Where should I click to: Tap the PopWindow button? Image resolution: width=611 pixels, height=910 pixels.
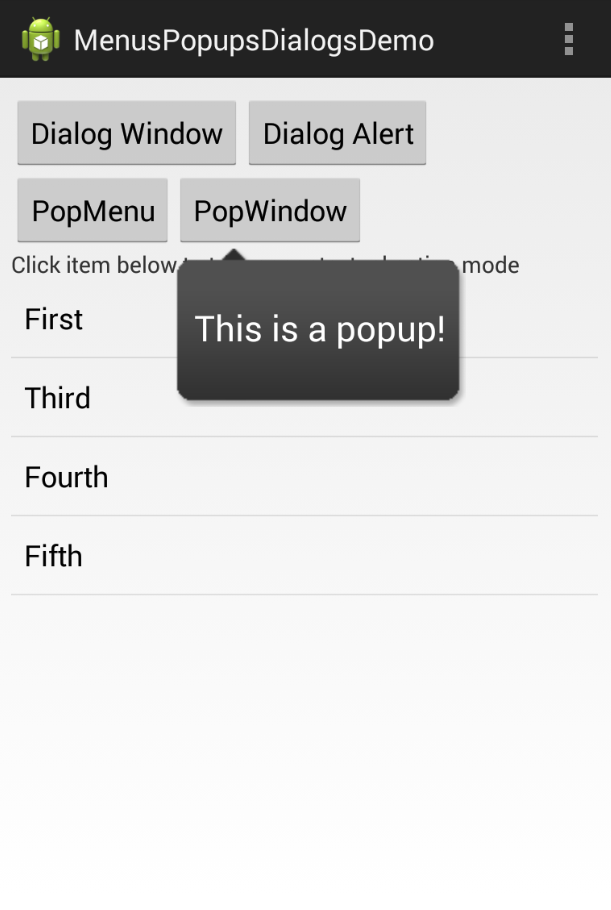point(270,211)
